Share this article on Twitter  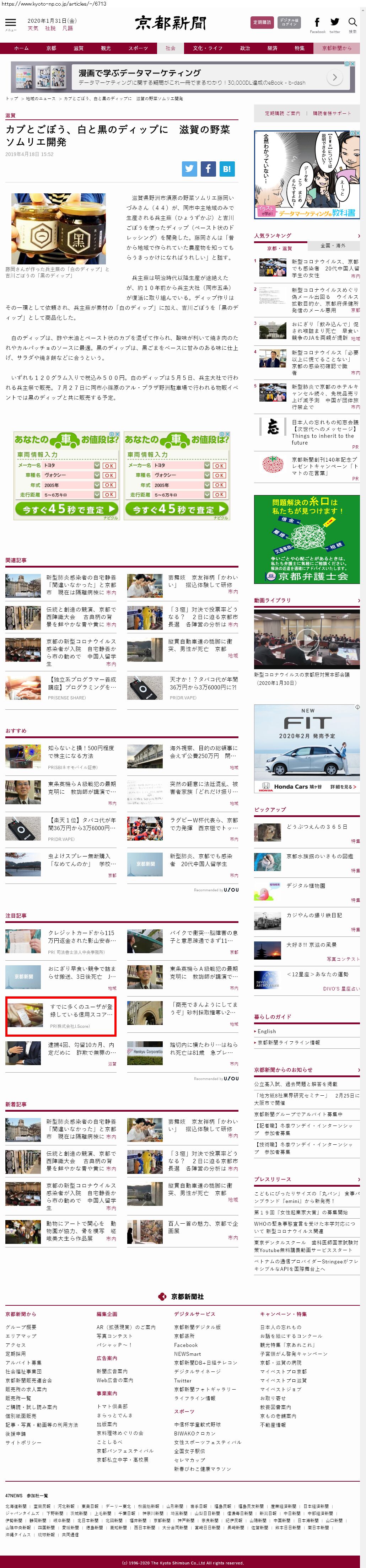189,168
